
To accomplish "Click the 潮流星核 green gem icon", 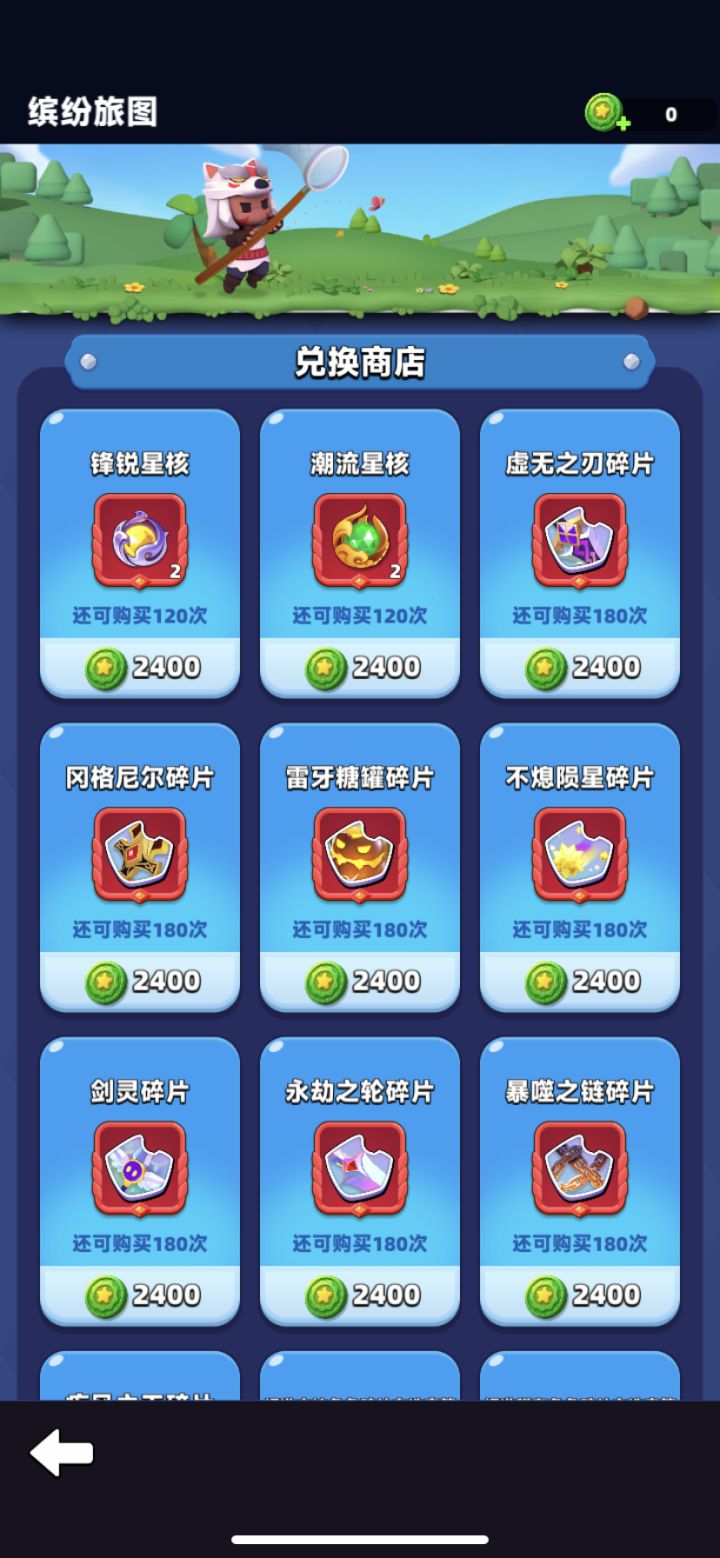I will pos(360,541).
